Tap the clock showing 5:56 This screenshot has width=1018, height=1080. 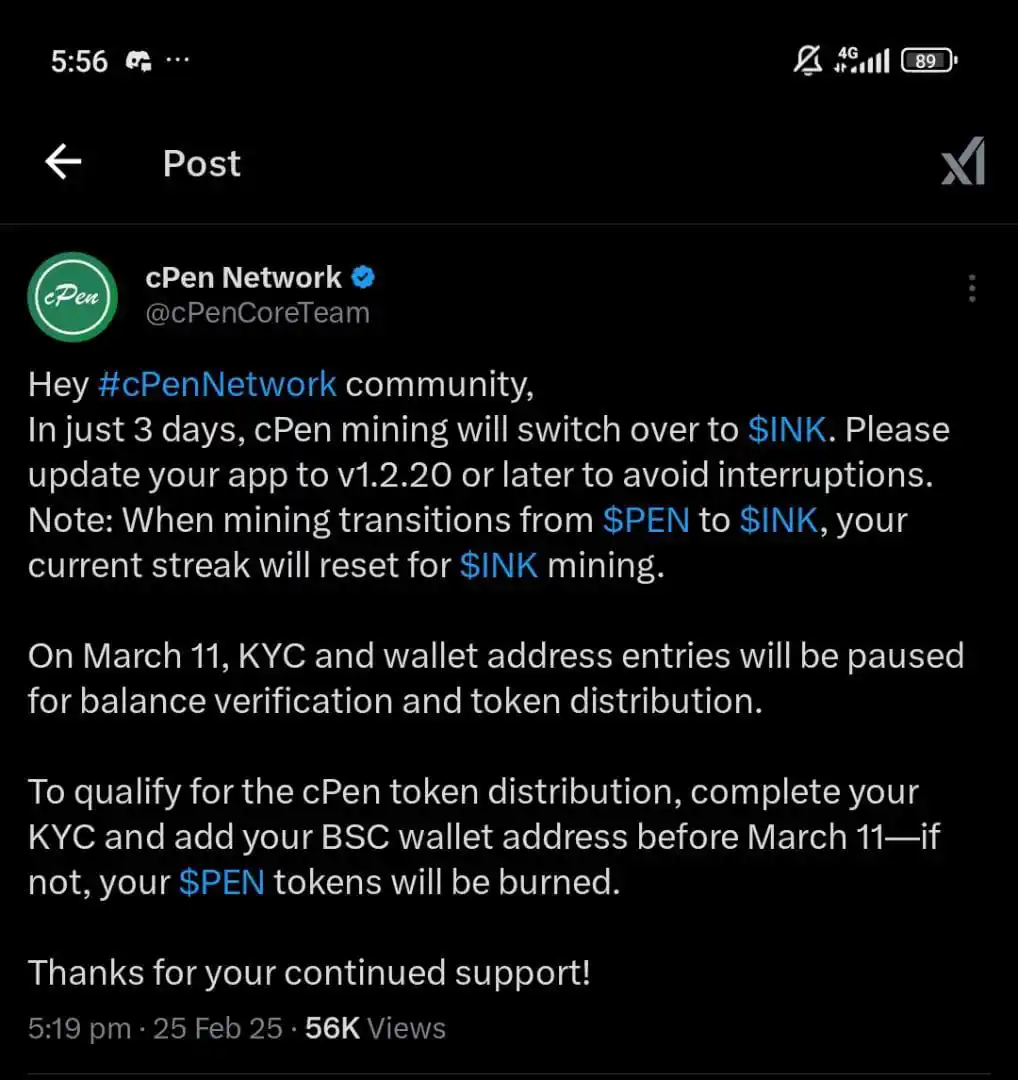coord(79,60)
